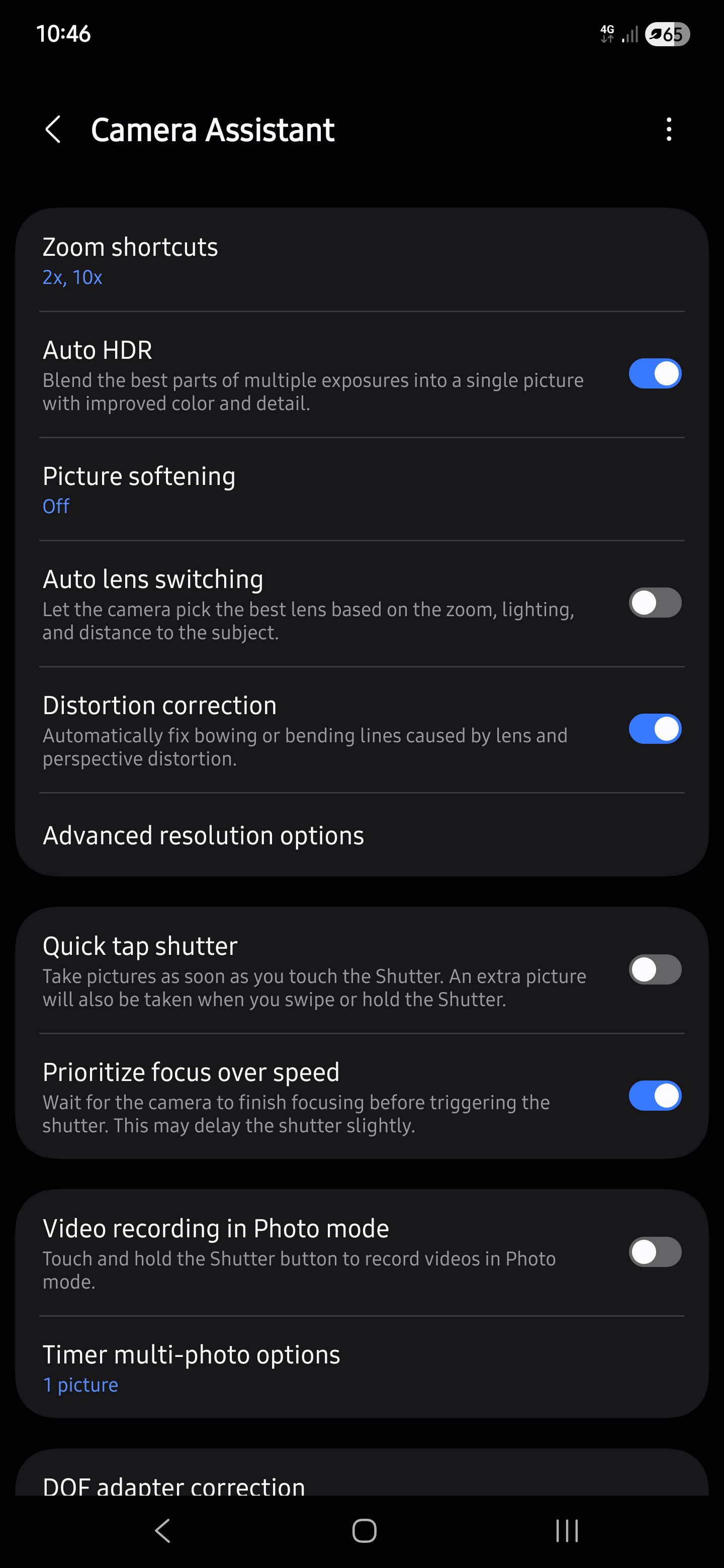
Task: Open Zoom shortcuts settings
Action: click(x=361, y=260)
